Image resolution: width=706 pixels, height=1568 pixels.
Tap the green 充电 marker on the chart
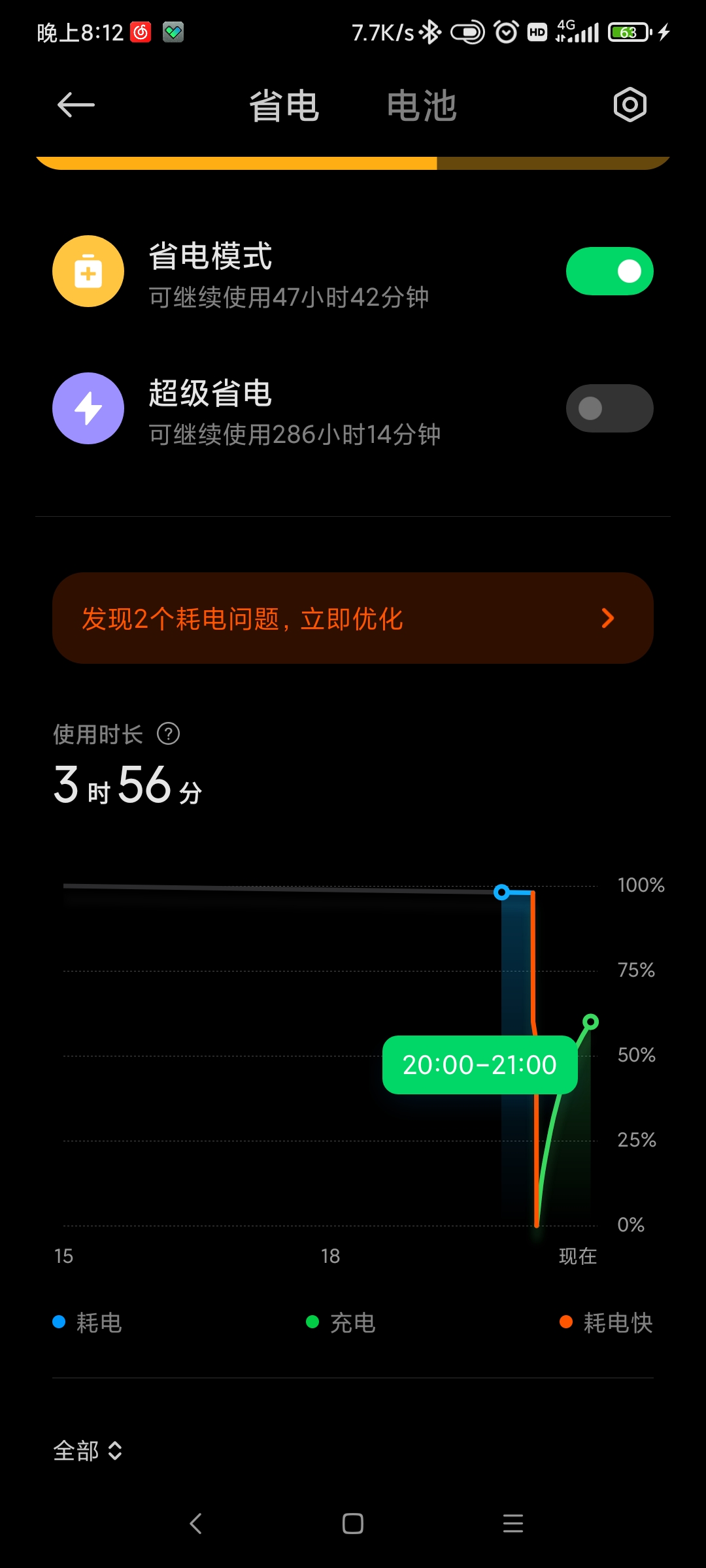click(x=590, y=1021)
